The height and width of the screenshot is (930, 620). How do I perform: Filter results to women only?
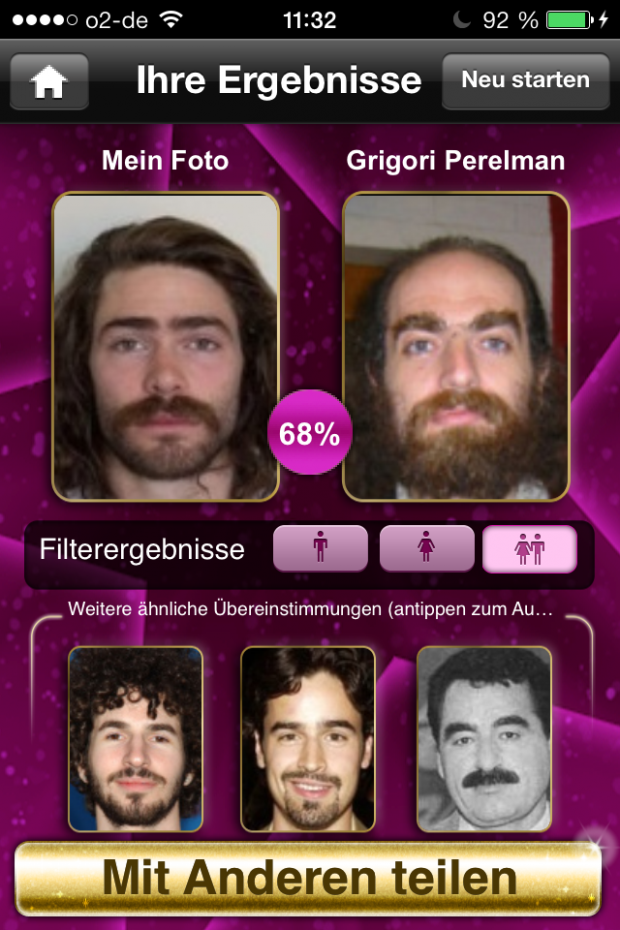426,548
